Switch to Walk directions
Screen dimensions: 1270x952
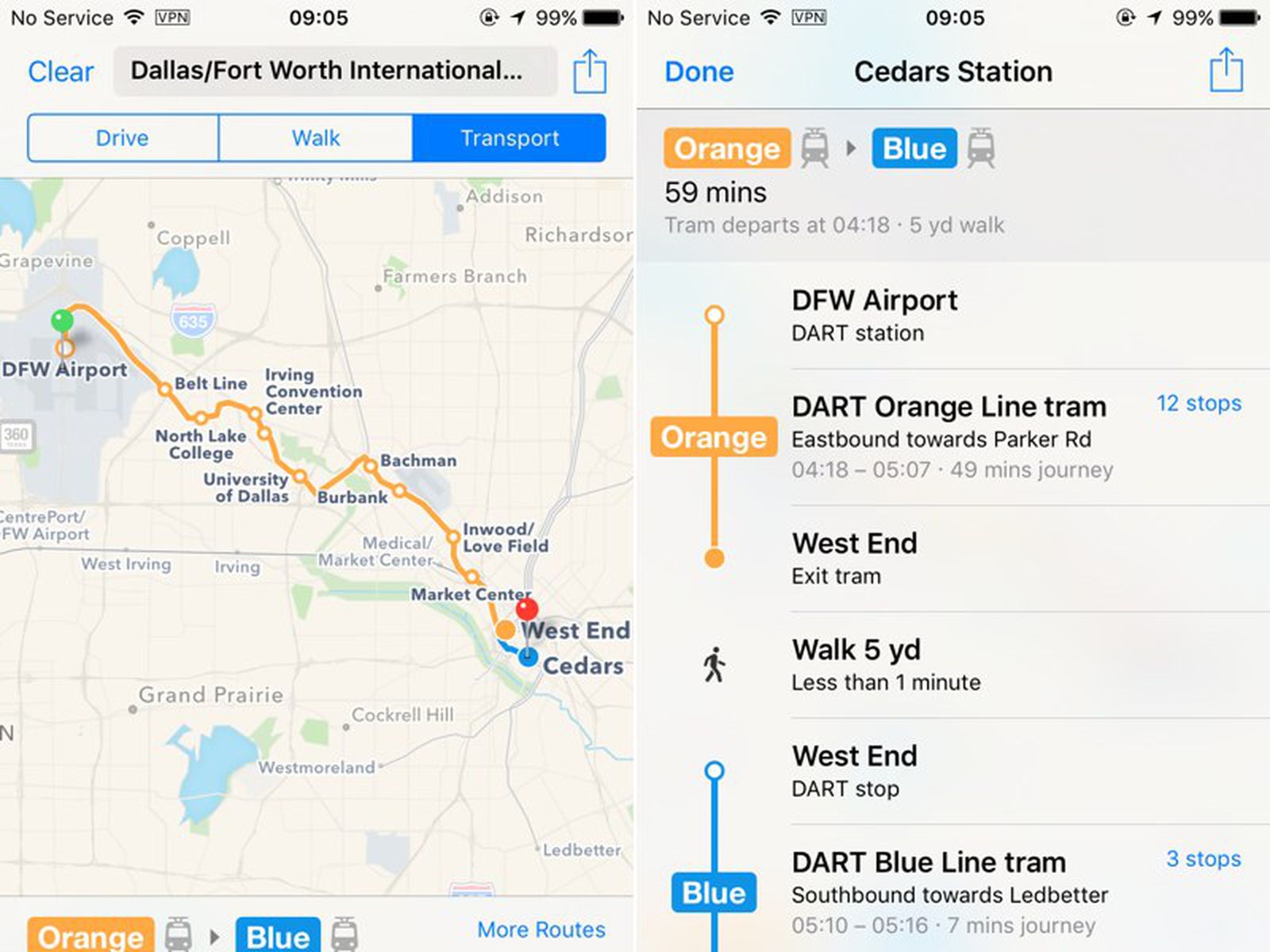315,138
